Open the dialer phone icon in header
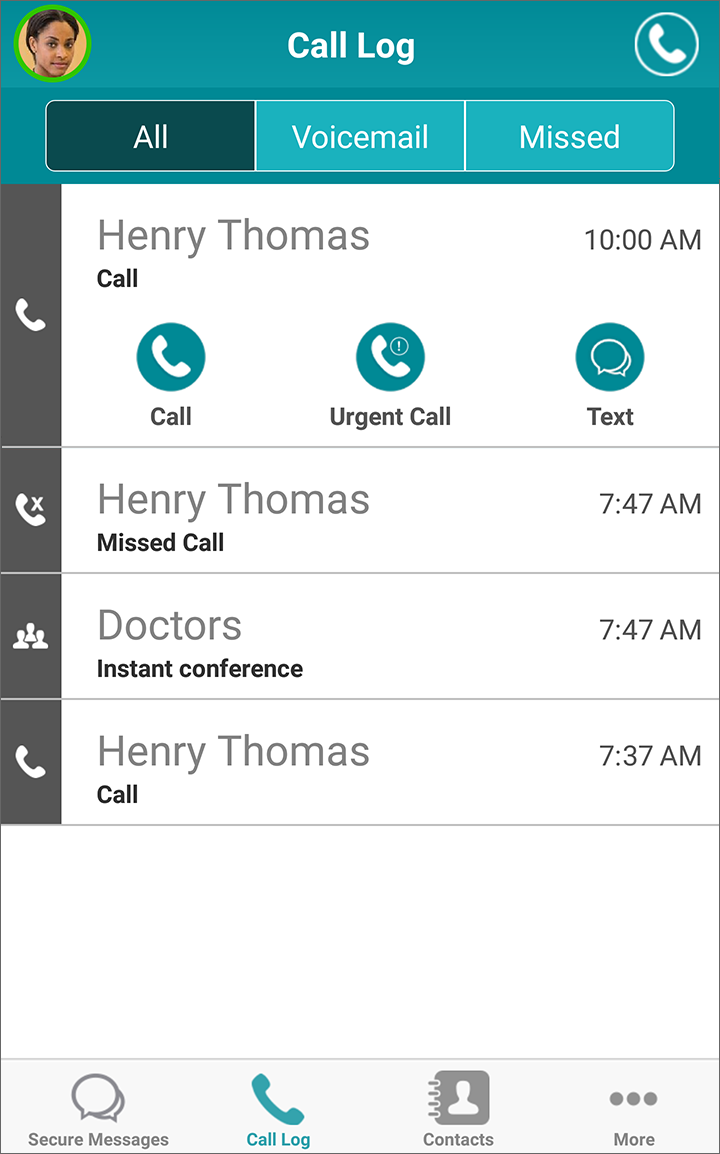This screenshot has width=720, height=1154. pyautogui.click(x=666, y=44)
